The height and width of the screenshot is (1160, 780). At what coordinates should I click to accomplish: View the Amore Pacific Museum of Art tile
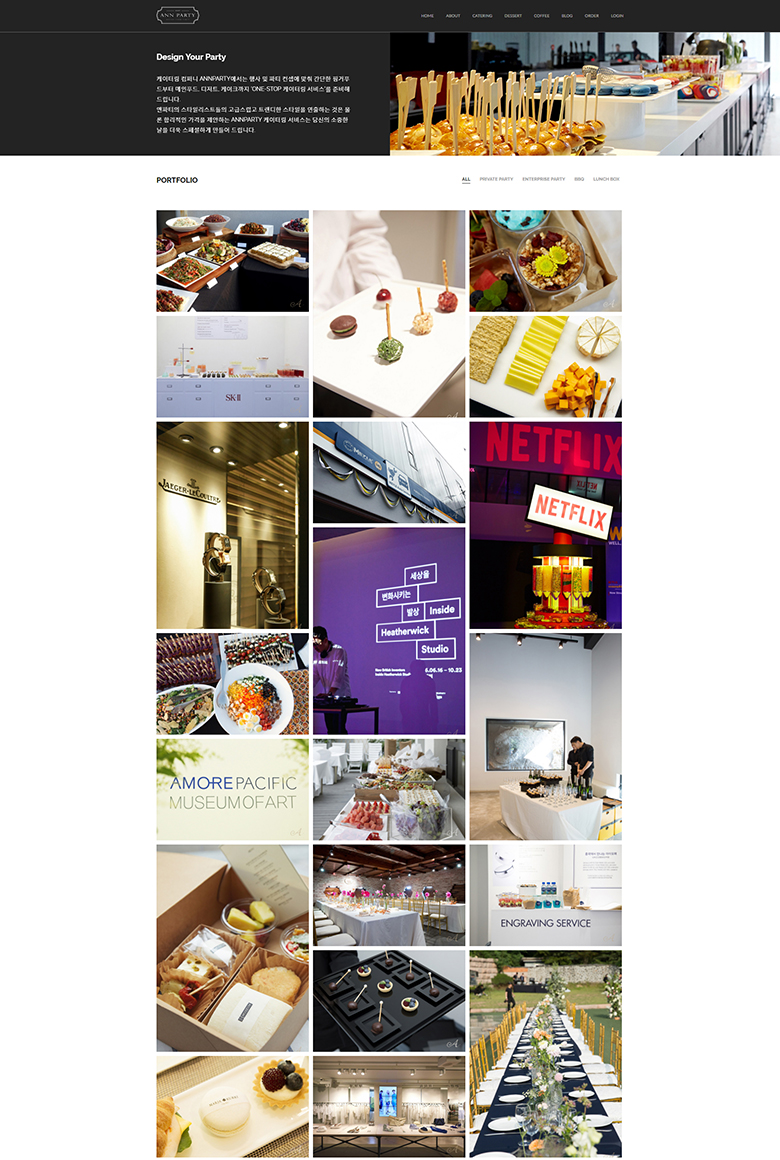232,789
